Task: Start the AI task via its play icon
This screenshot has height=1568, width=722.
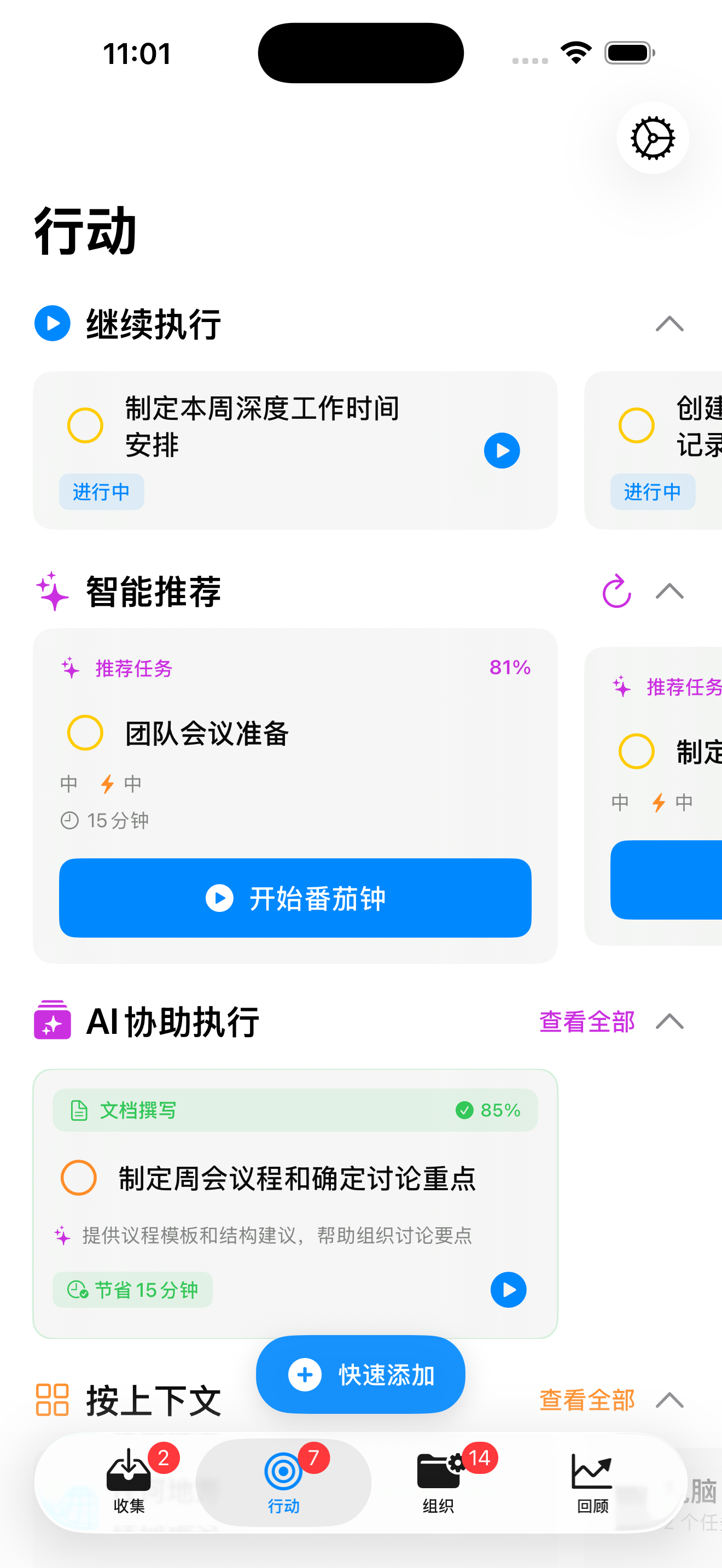Action: (508, 1290)
